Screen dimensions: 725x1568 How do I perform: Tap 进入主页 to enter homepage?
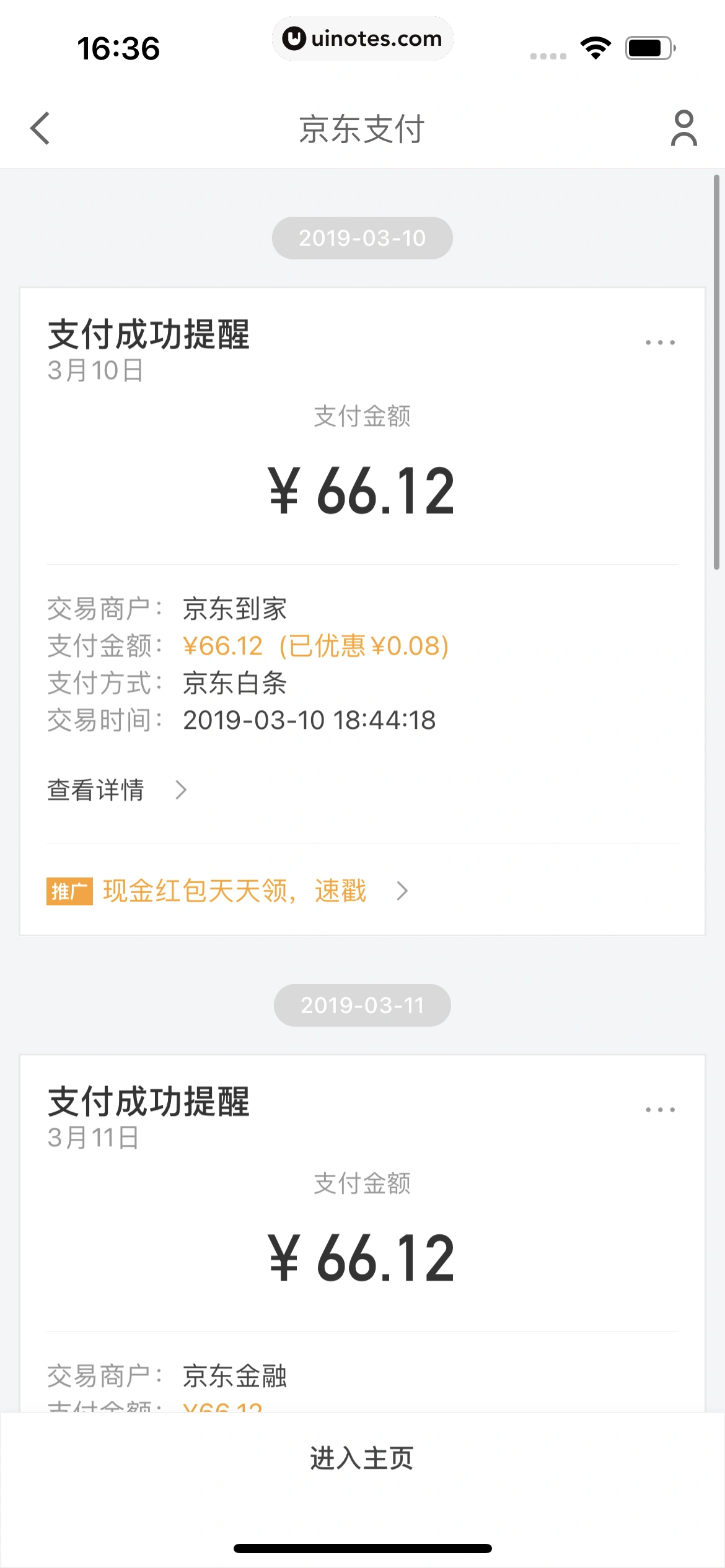pos(362,1458)
